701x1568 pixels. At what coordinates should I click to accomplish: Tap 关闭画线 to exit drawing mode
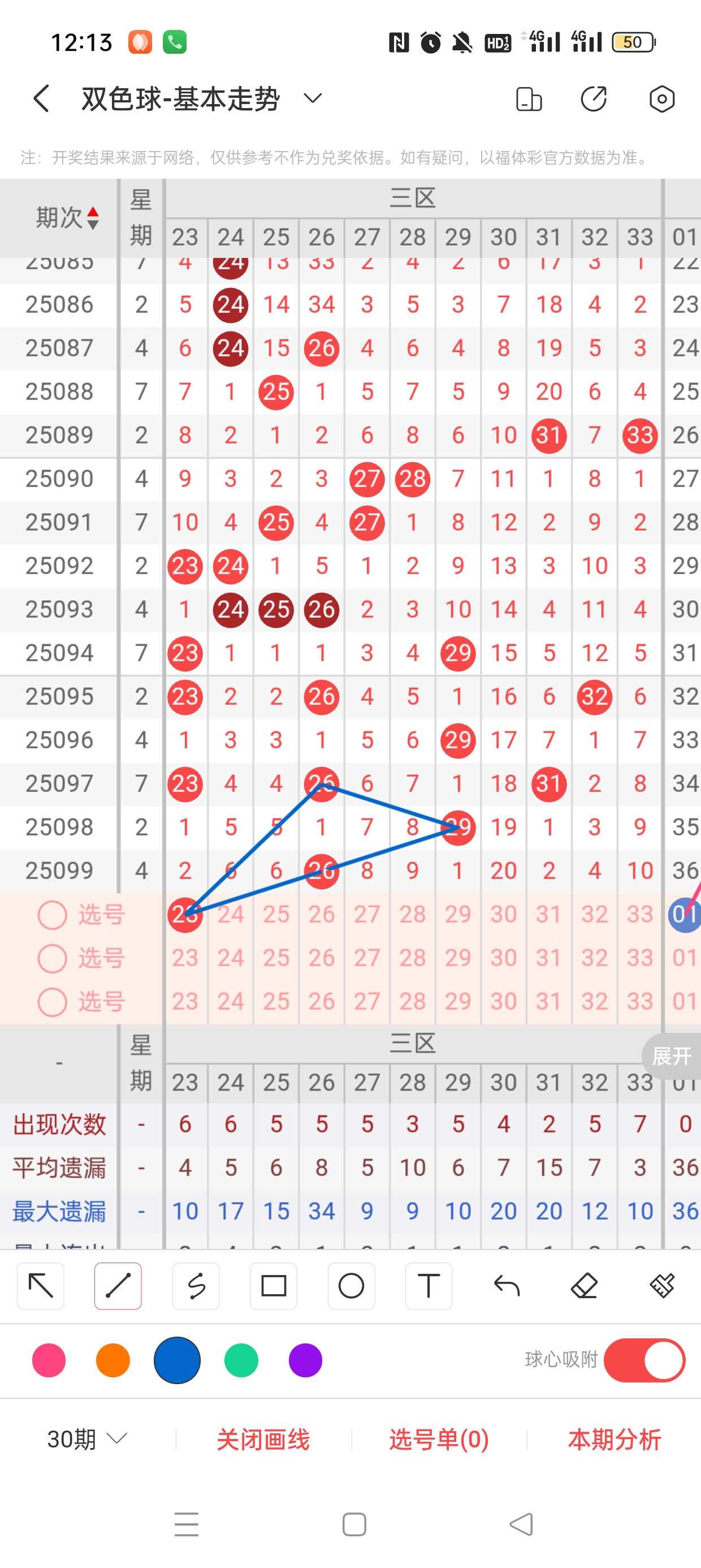tap(263, 1439)
